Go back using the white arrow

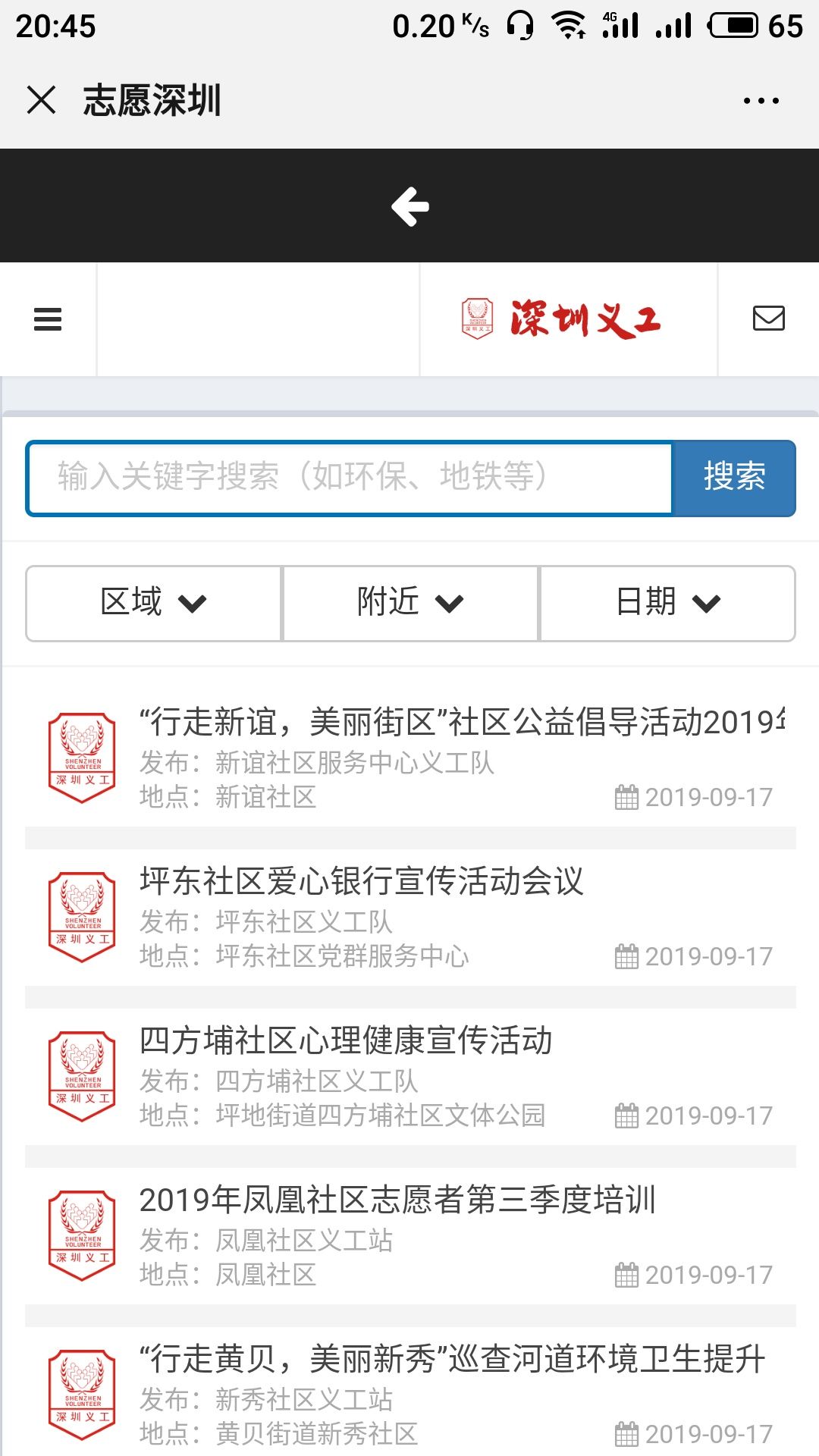click(x=409, y=206)
